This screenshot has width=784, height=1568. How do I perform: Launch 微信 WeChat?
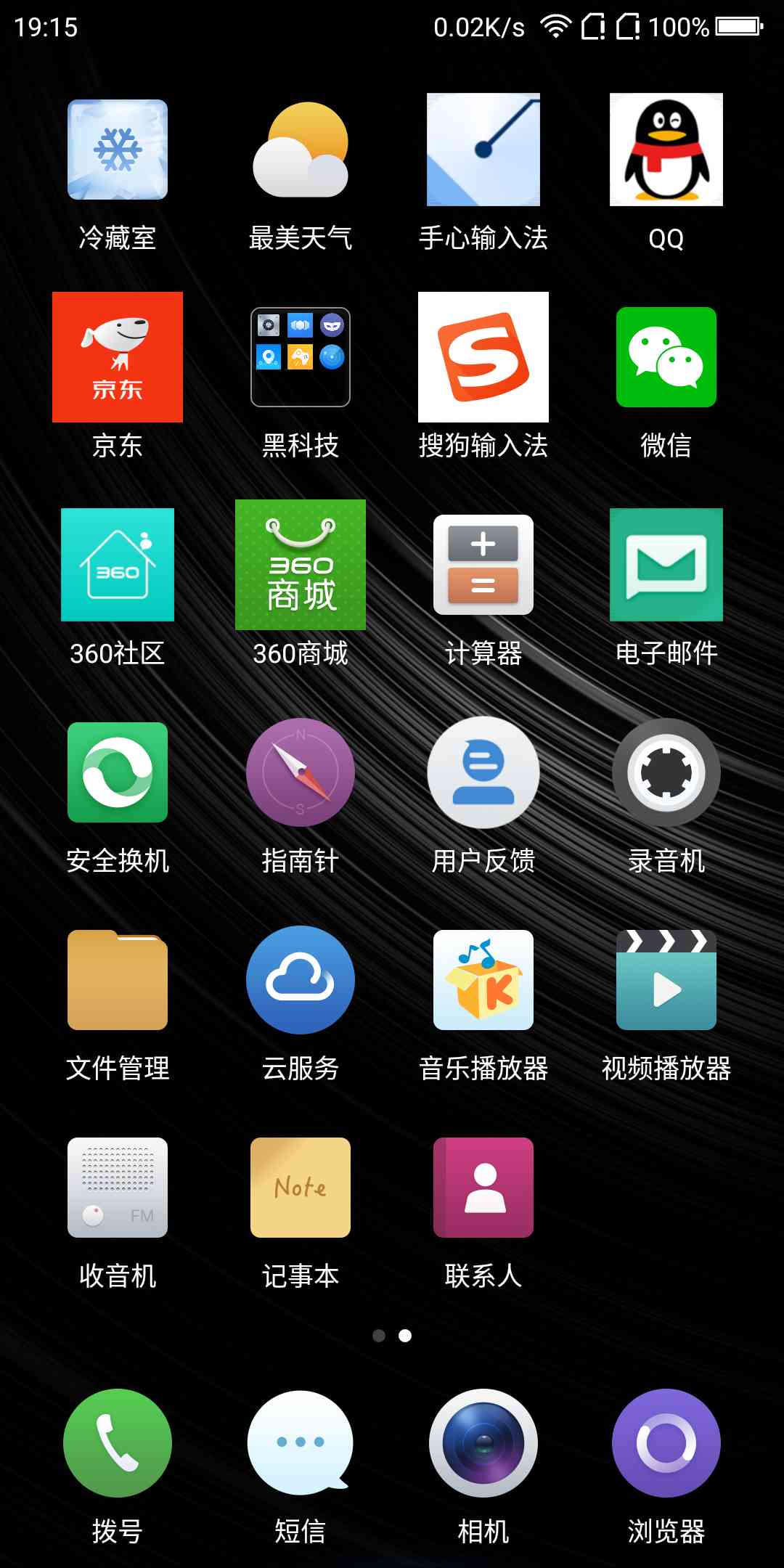click(x=666, y=357)
